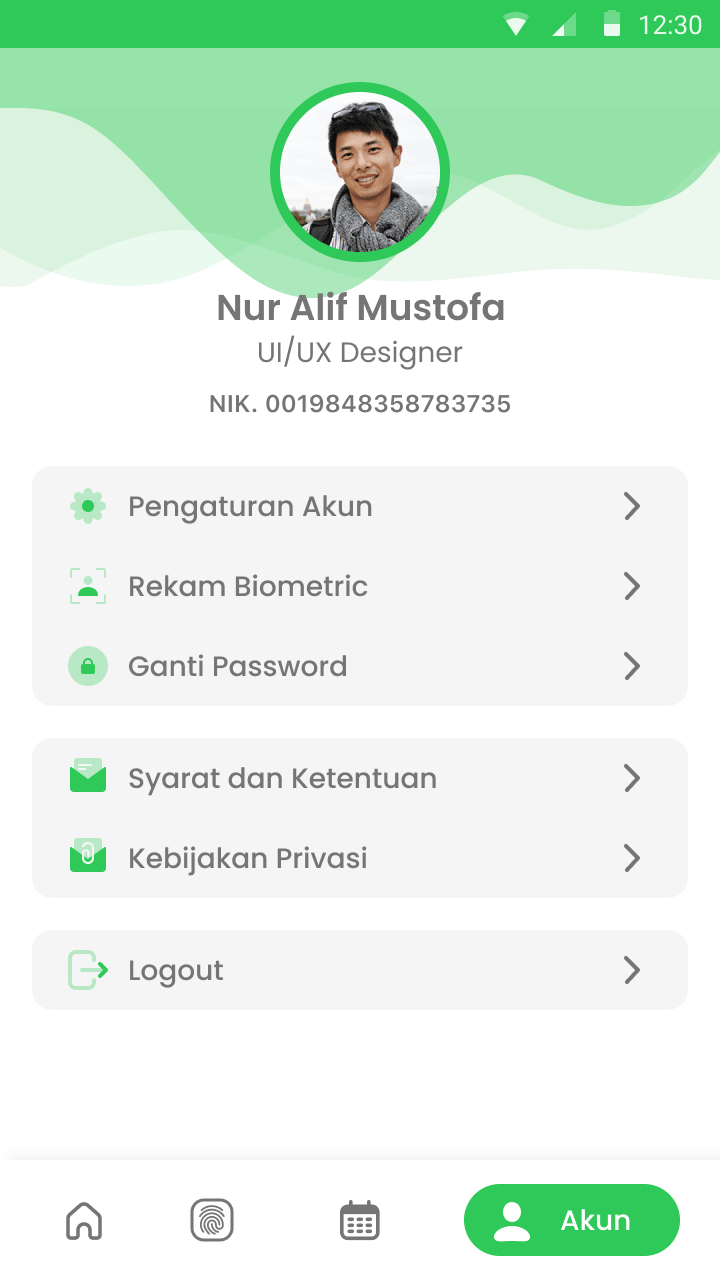Tap Logout to sign out
The width and height of the screenshot is (720, 1280).
pyautogui.click(x=360, y=970)
